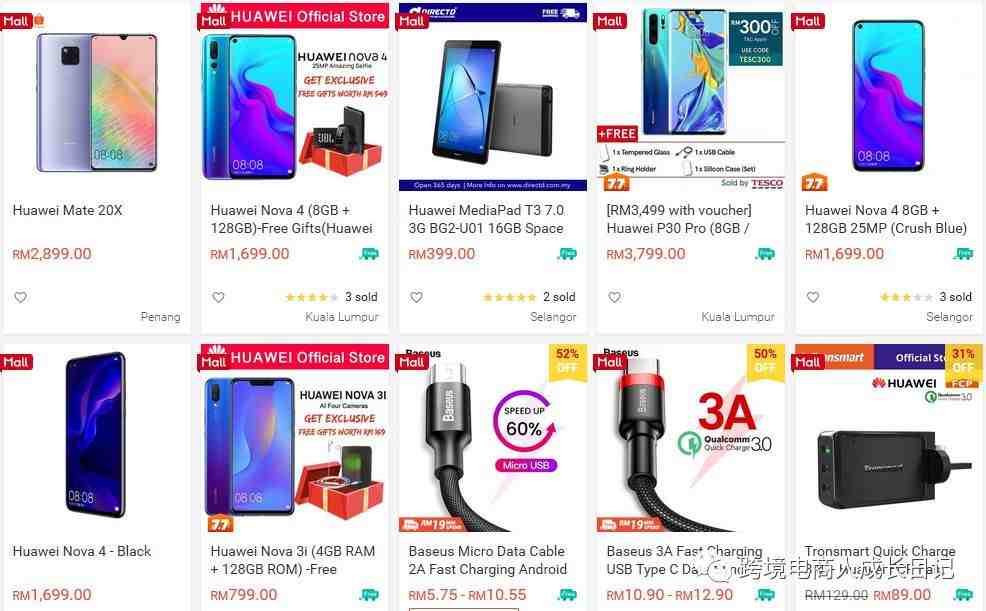Like the Huawei MediaPad T3 item
This screenshot has width=986, height=611.
pyautogui.click(x=416, y=297)
